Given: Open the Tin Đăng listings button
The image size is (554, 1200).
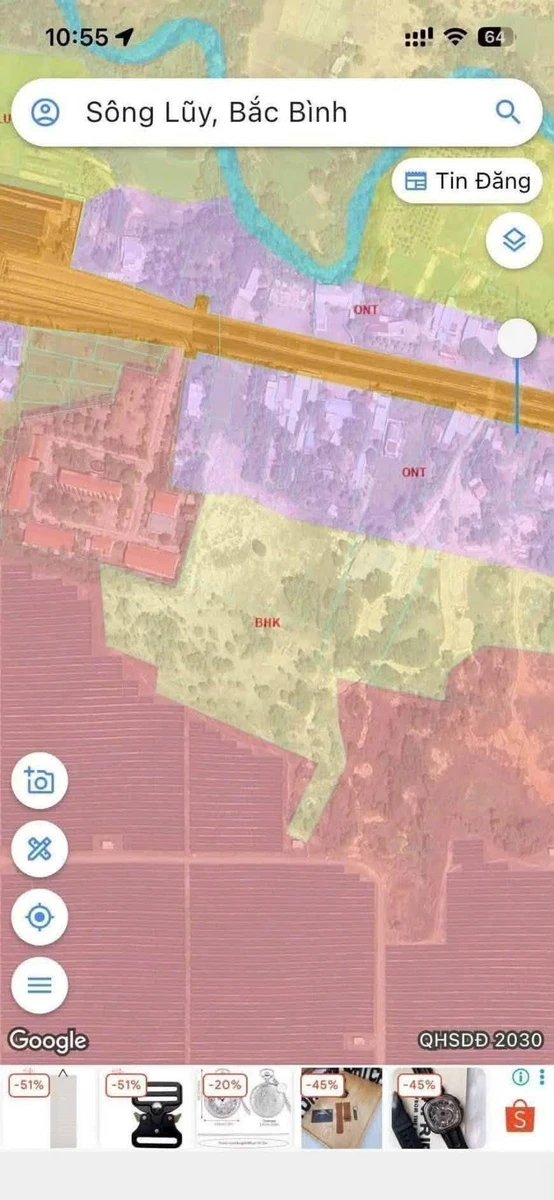Looking at the screenshot, I should click(x=467, y=181).
